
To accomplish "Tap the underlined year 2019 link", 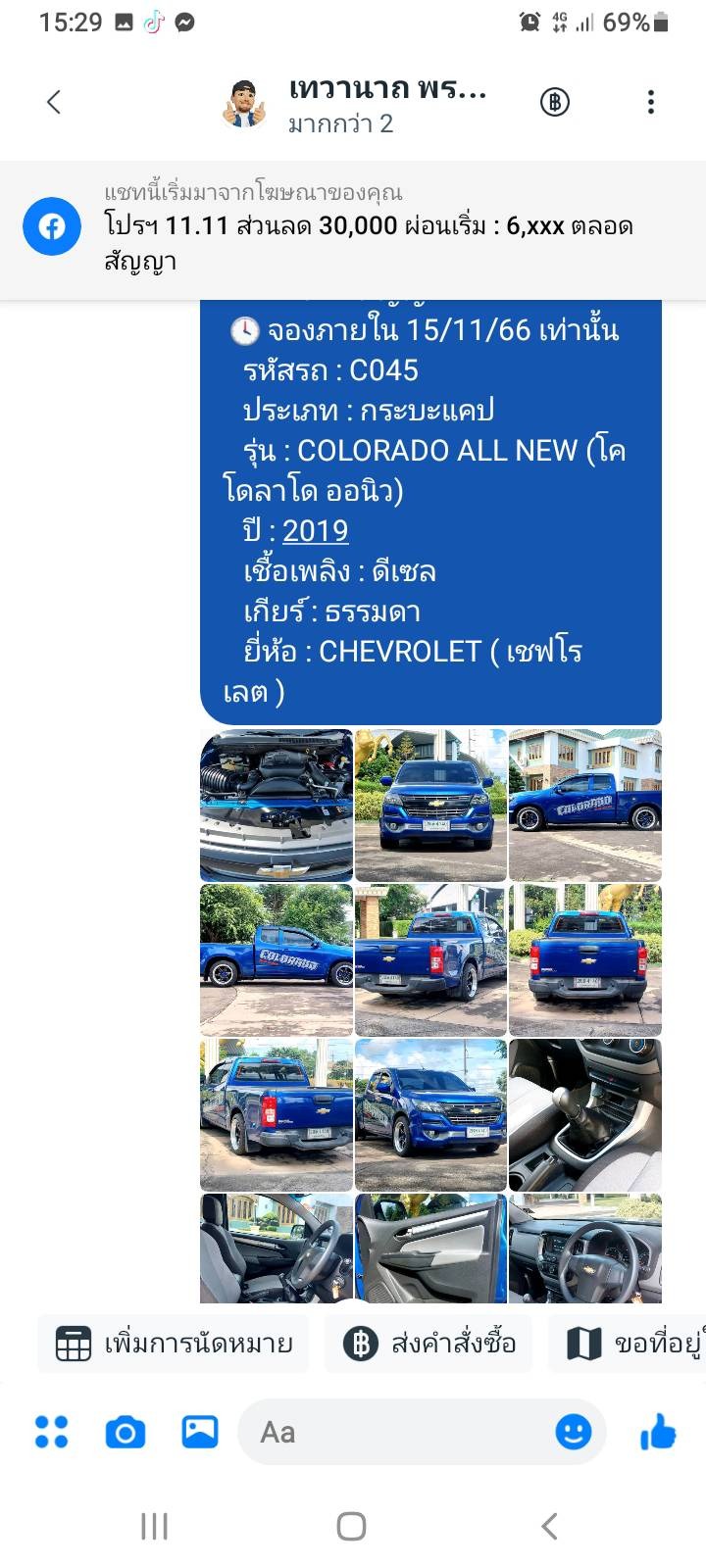I will (315, 530).
